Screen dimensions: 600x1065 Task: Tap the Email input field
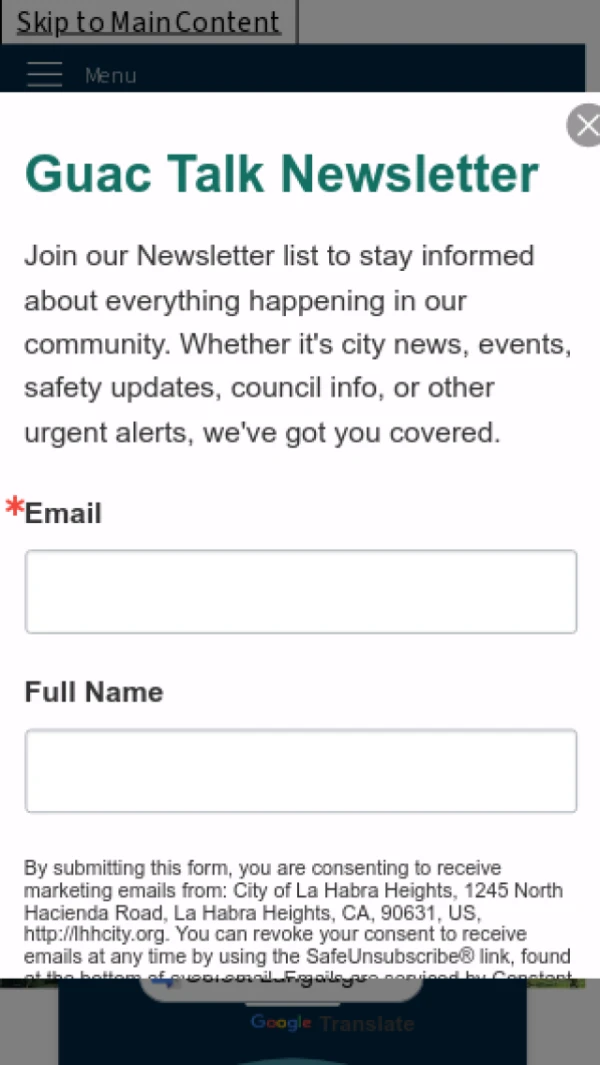pyautogui.click(x=300, y=591)
